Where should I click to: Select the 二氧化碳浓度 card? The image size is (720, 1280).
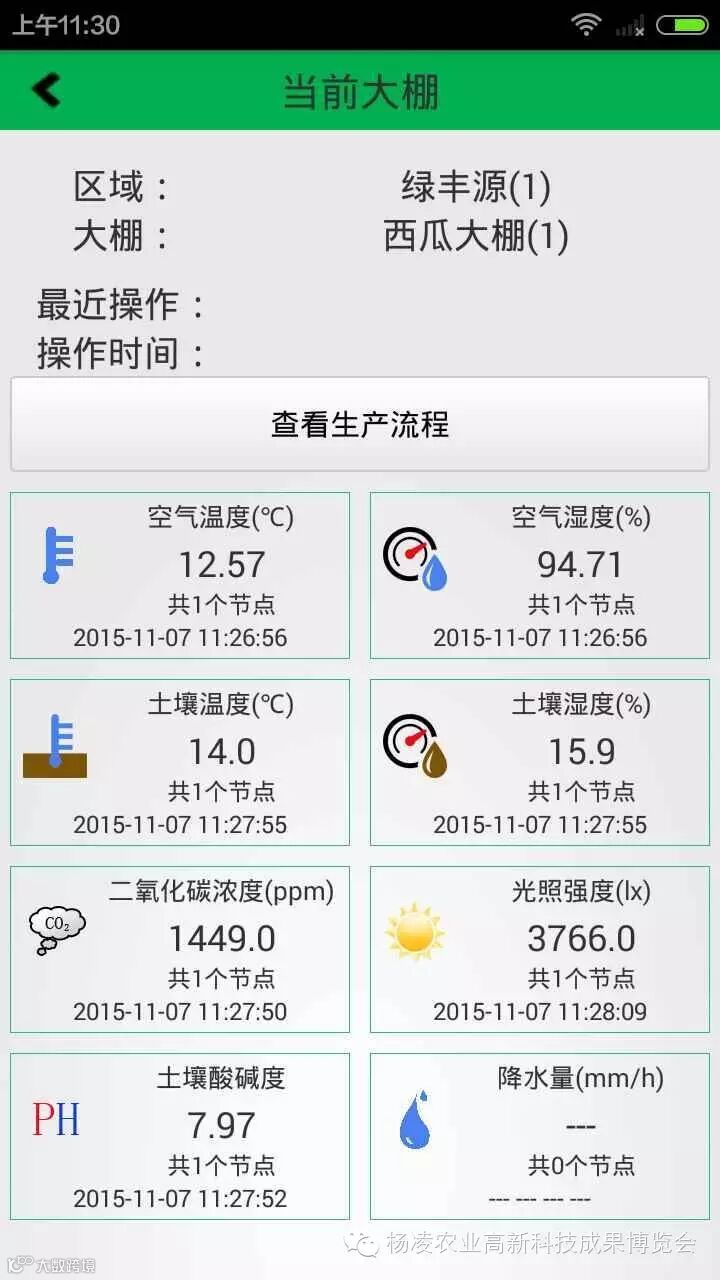click(180, 949)
